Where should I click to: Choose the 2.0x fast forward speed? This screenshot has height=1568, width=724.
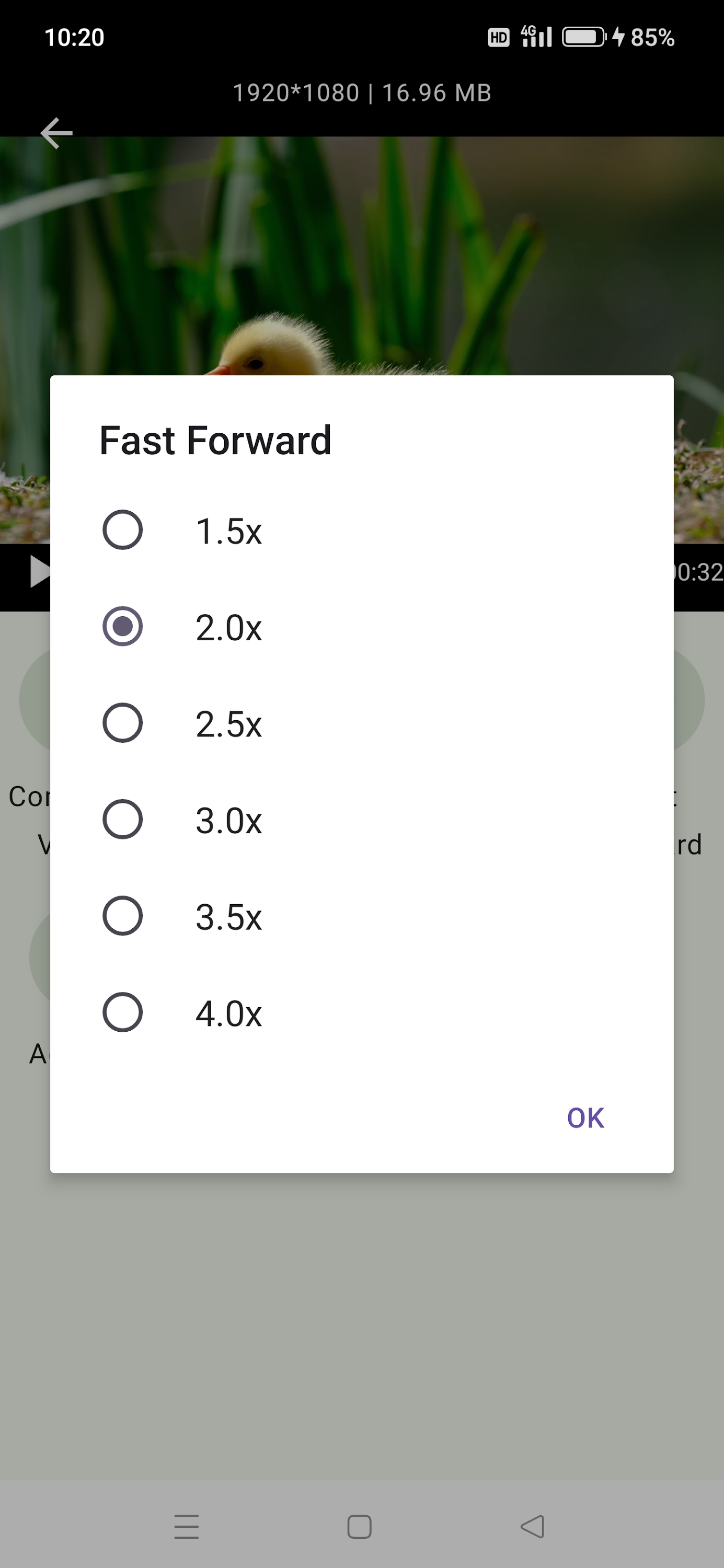(x=122, y=626)
